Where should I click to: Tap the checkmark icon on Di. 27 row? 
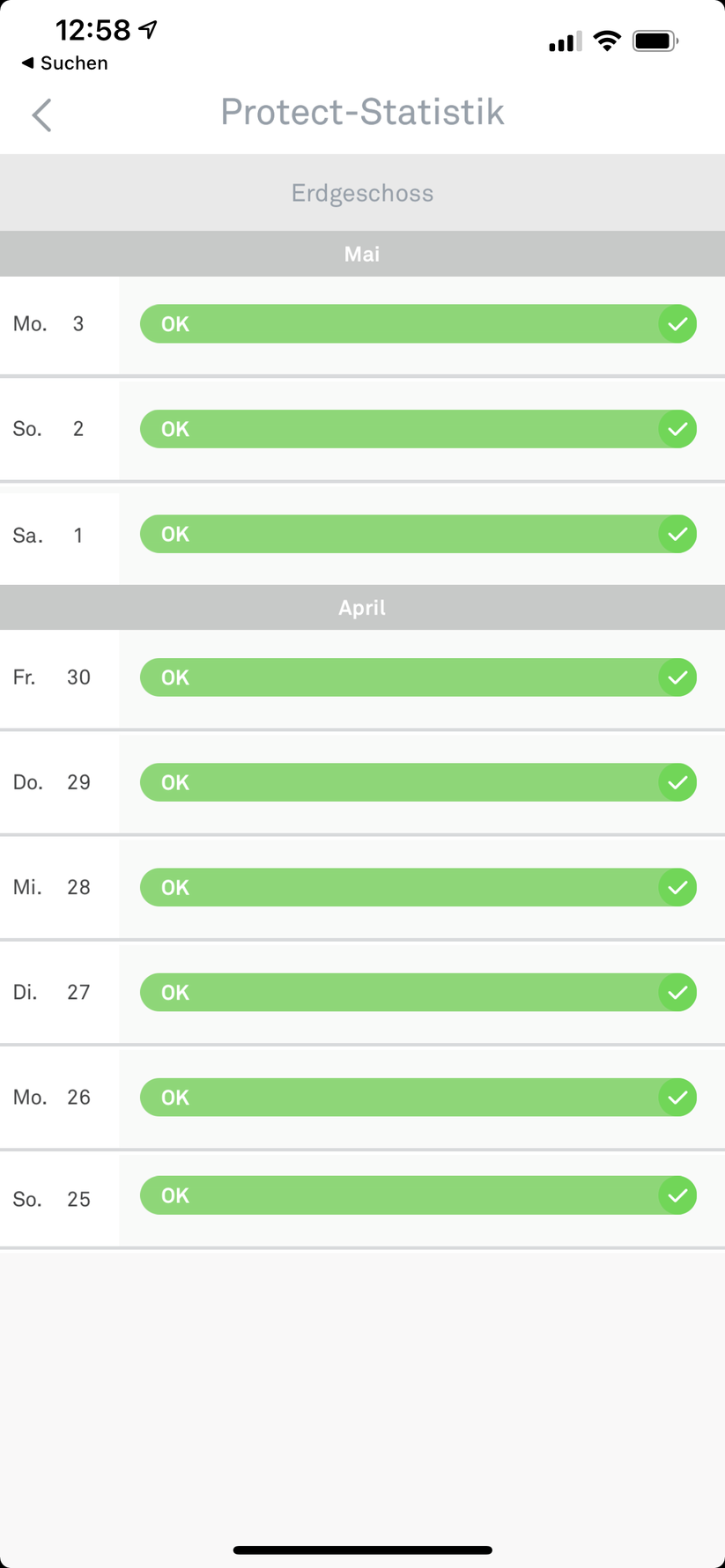[677, 992]
